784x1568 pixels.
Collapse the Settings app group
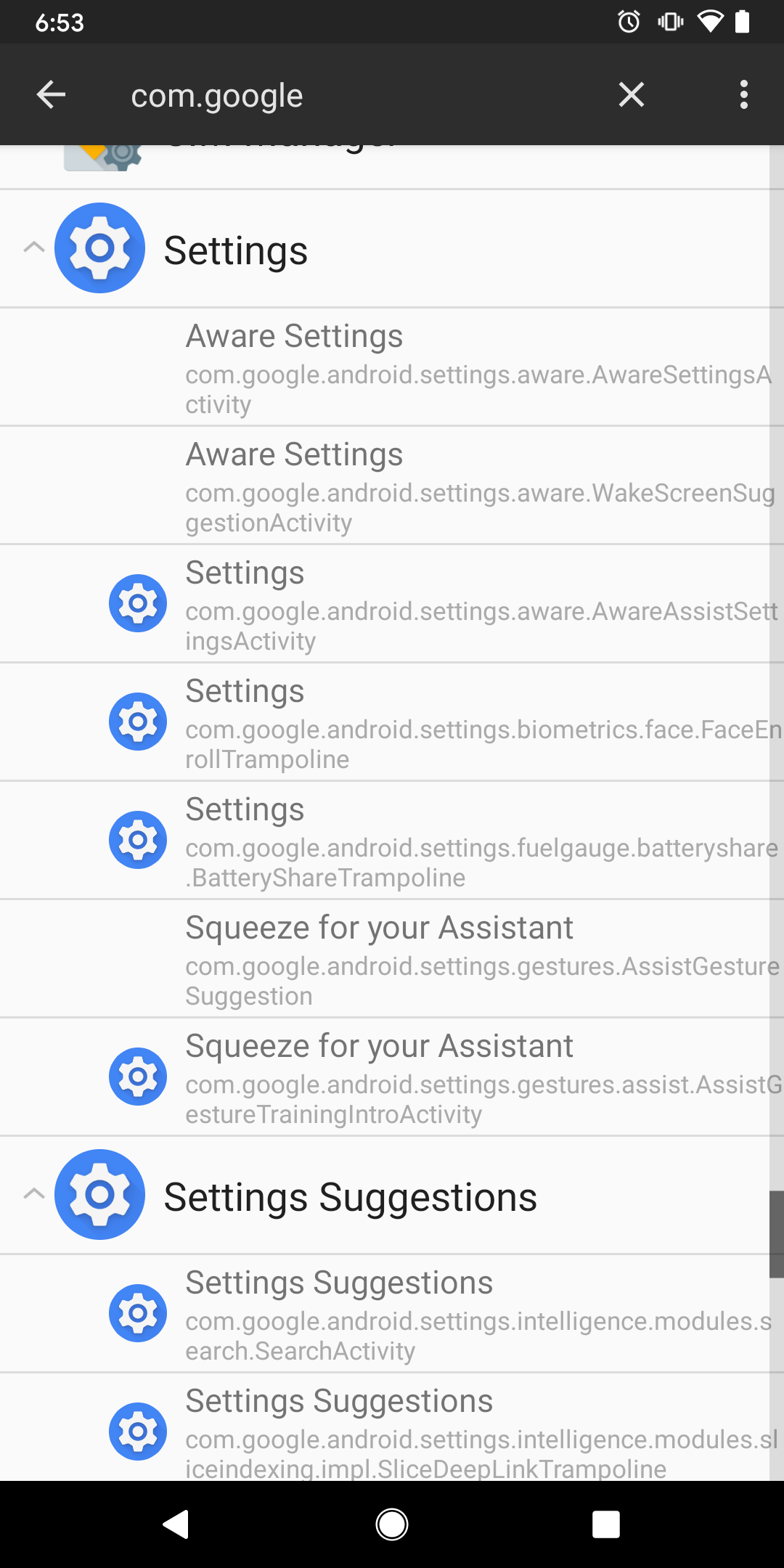click(x=385, y=248)
